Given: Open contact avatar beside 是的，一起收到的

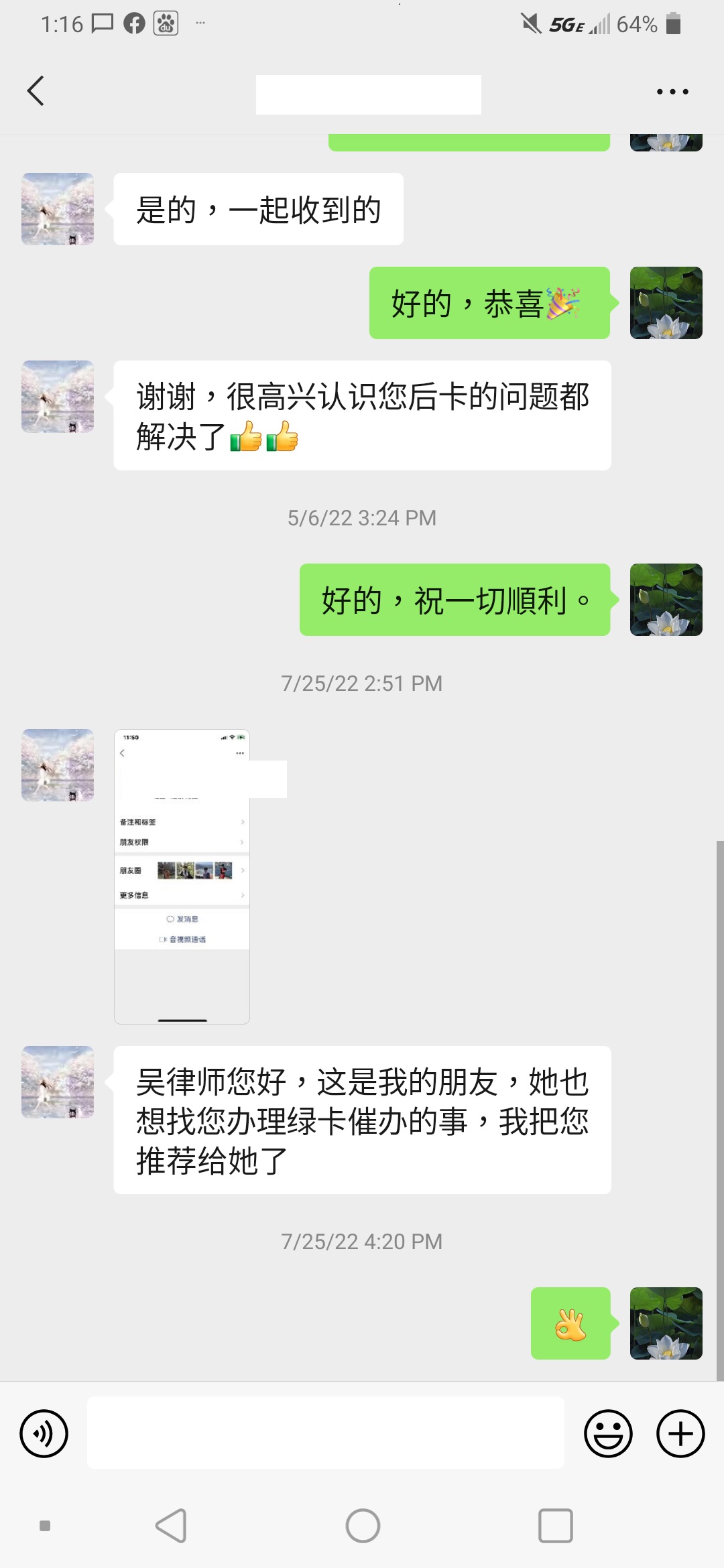Looking at the screenshot, I should 58,209.
